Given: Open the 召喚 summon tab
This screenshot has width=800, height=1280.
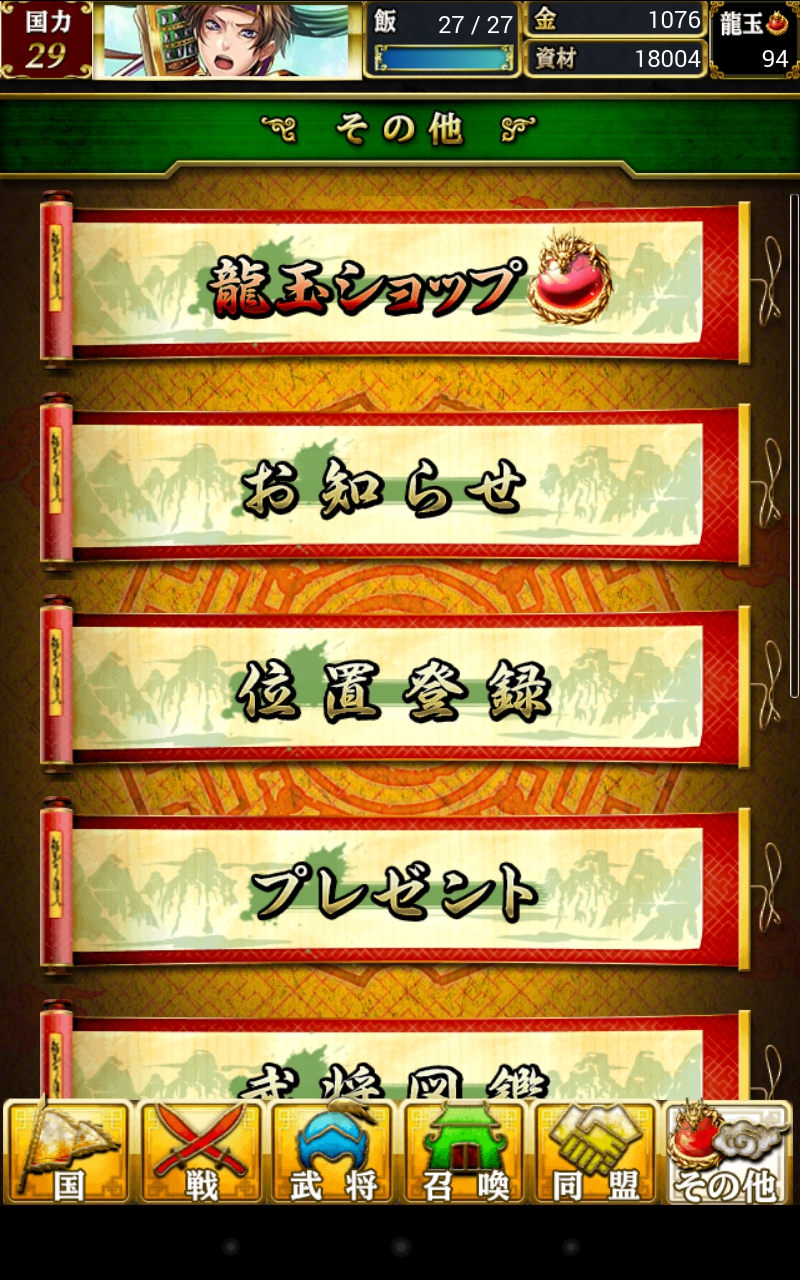Looking at the screenshot, I should click(x=465, y=1153).
